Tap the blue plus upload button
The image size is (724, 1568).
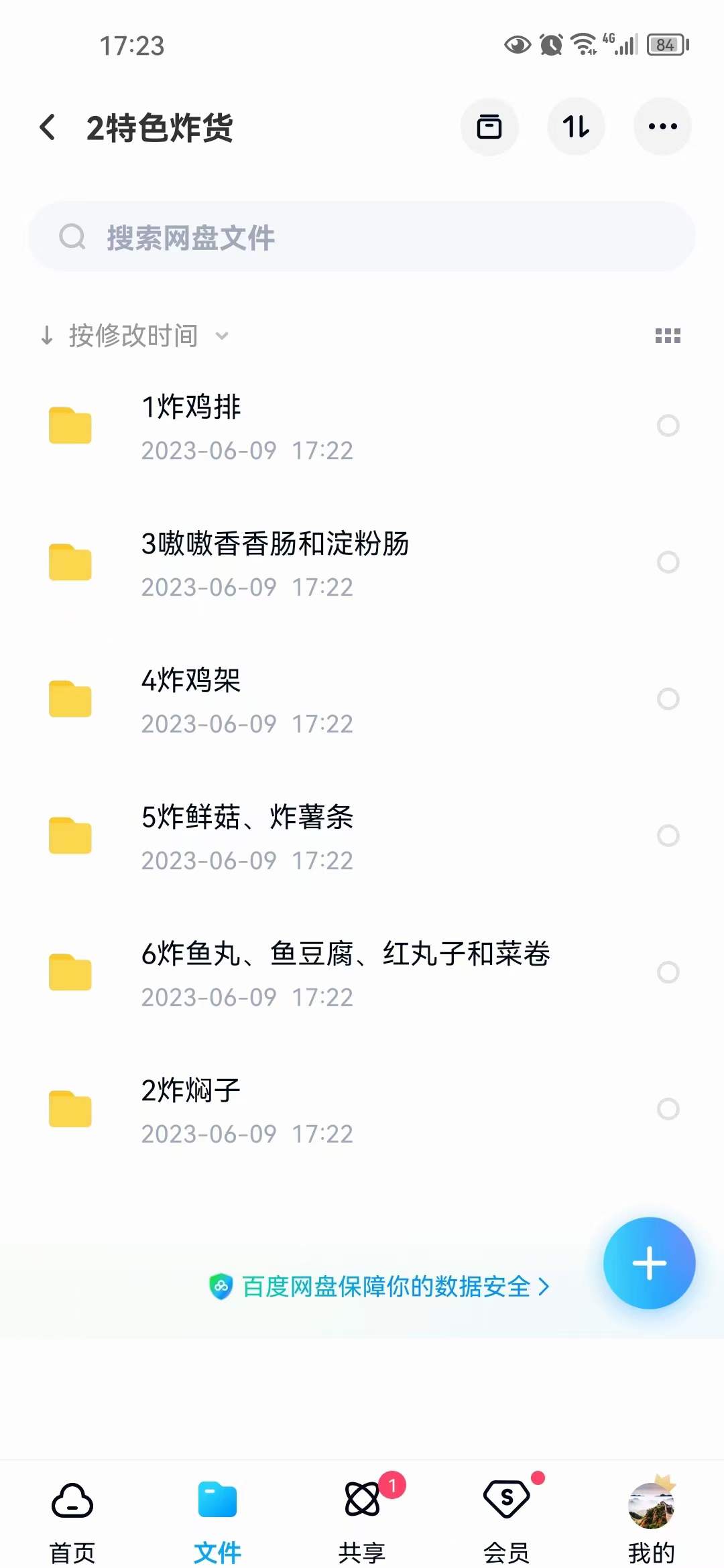[x=649, y=1262]
